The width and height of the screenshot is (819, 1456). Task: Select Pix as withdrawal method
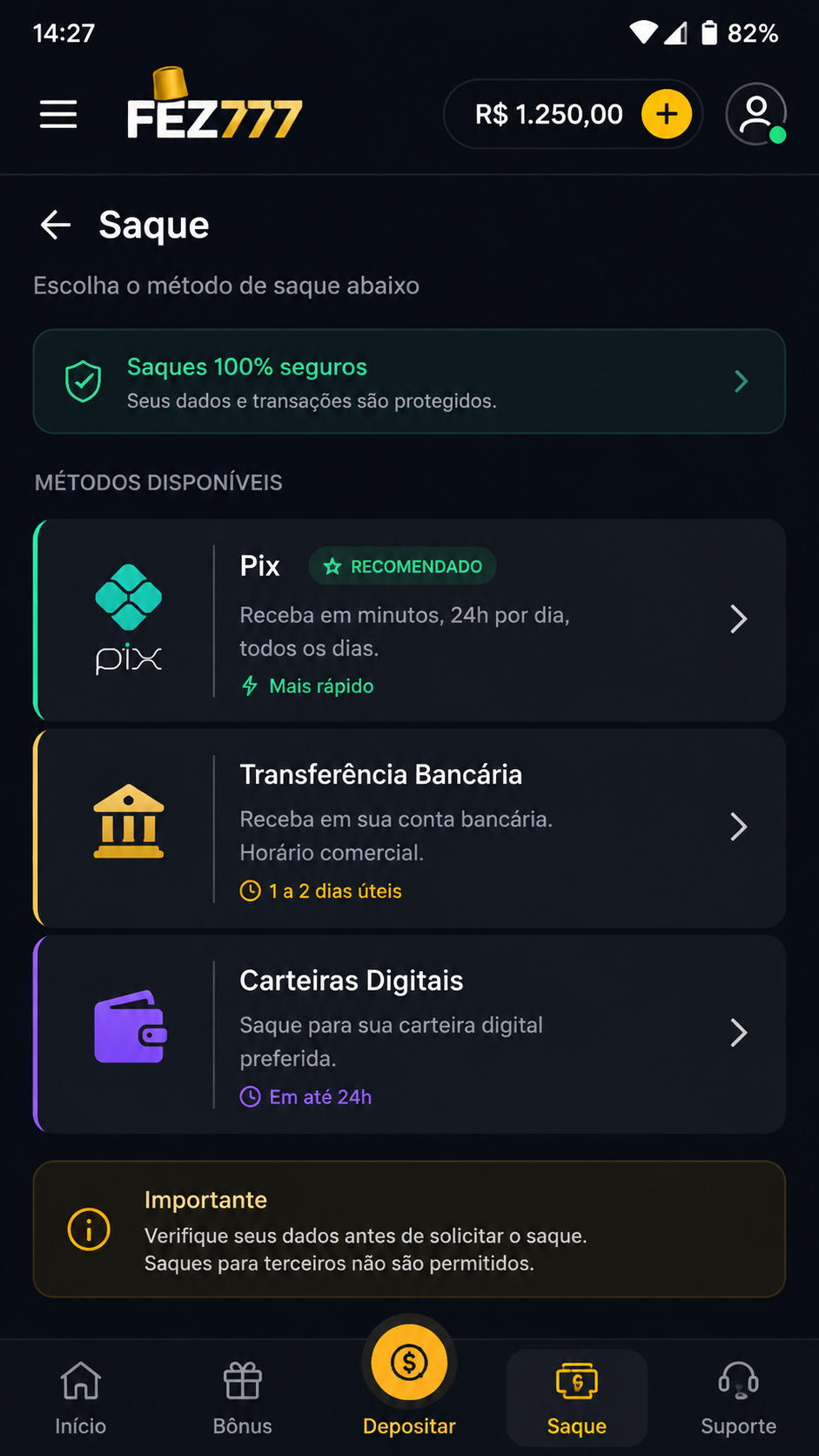click(409, 620)
